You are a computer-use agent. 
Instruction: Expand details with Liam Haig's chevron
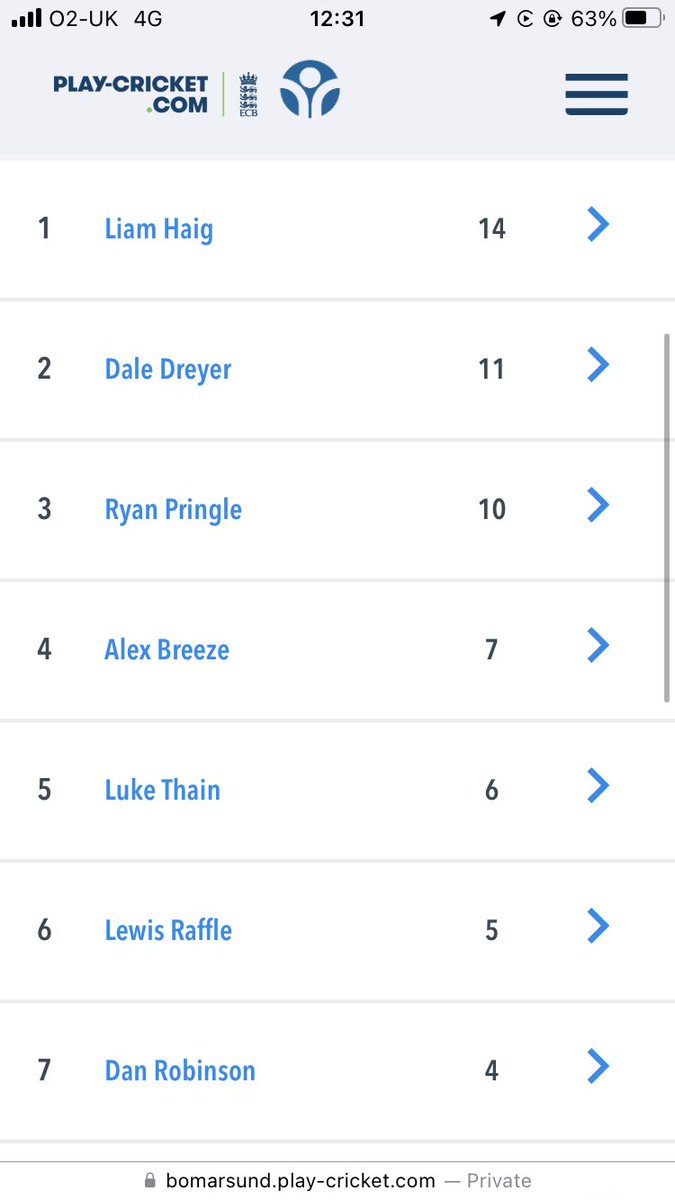(x=598, y=225)
